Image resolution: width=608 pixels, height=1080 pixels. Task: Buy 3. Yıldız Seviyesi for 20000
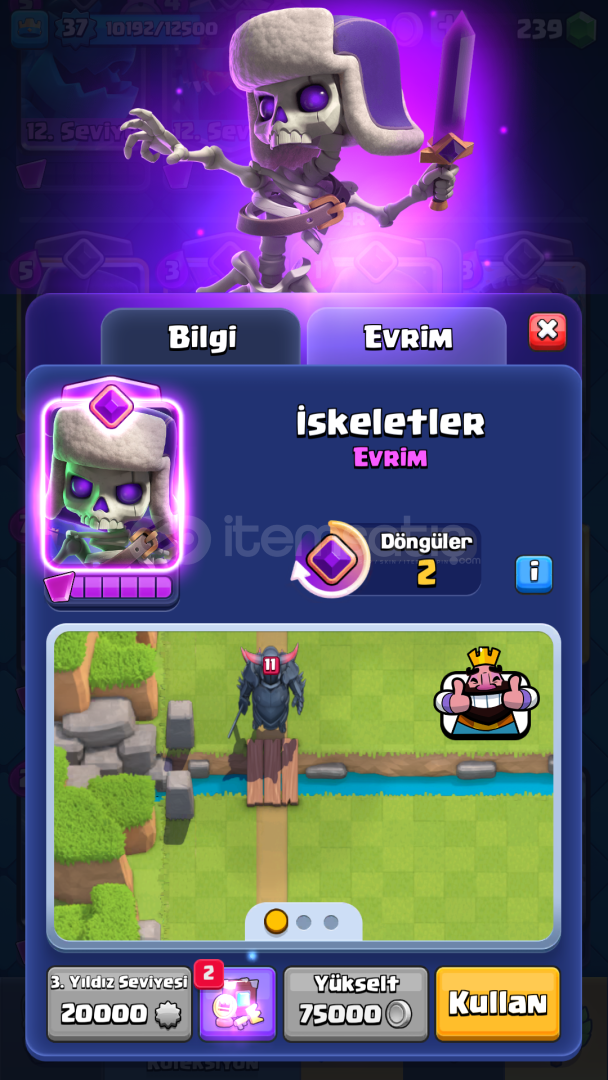click(x=119, y=1004)
